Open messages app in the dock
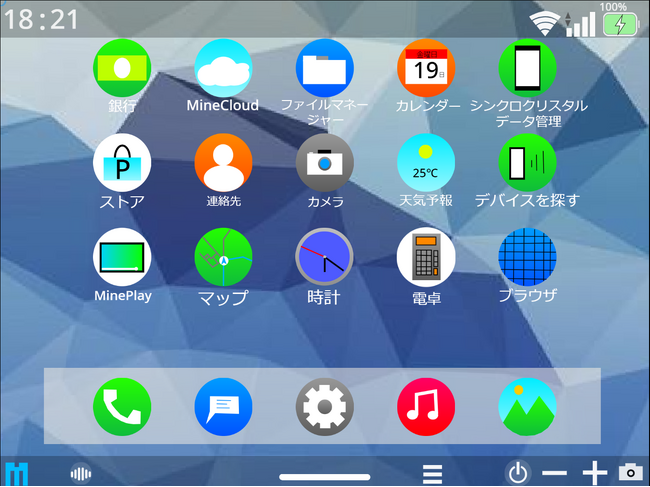 click(x=223, y=408)
